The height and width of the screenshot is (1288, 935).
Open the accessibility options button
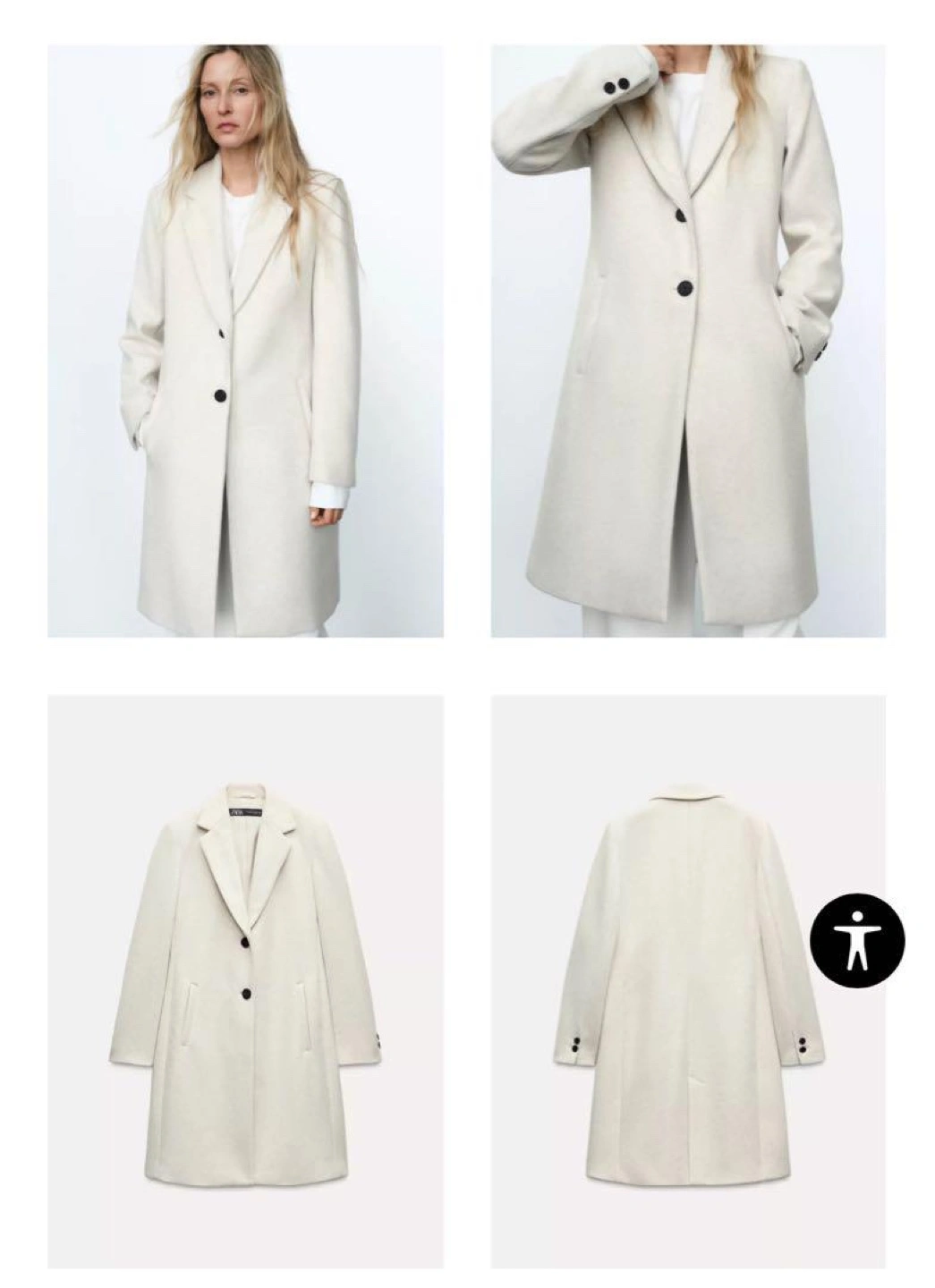click(x=857, y=940)
